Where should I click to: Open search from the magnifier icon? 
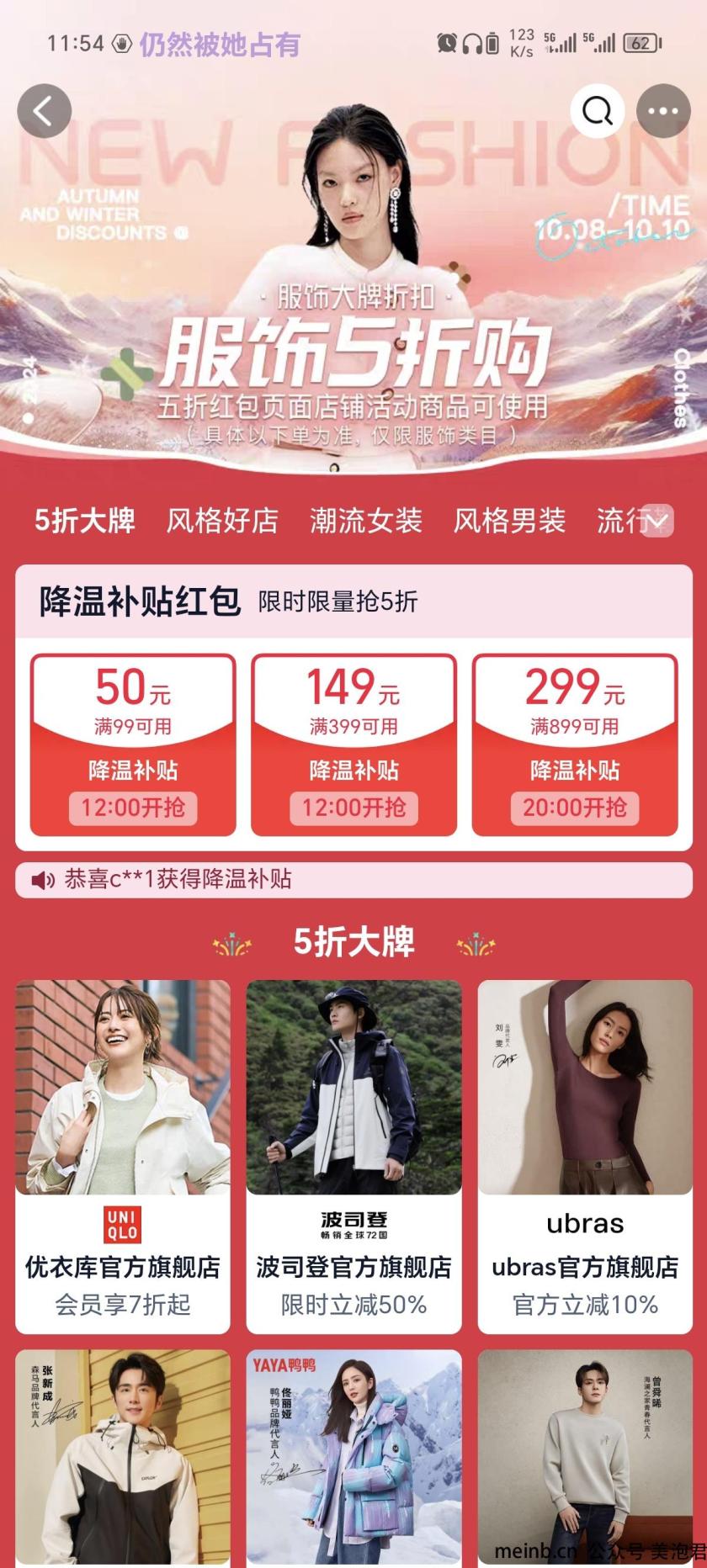(597, 111)
